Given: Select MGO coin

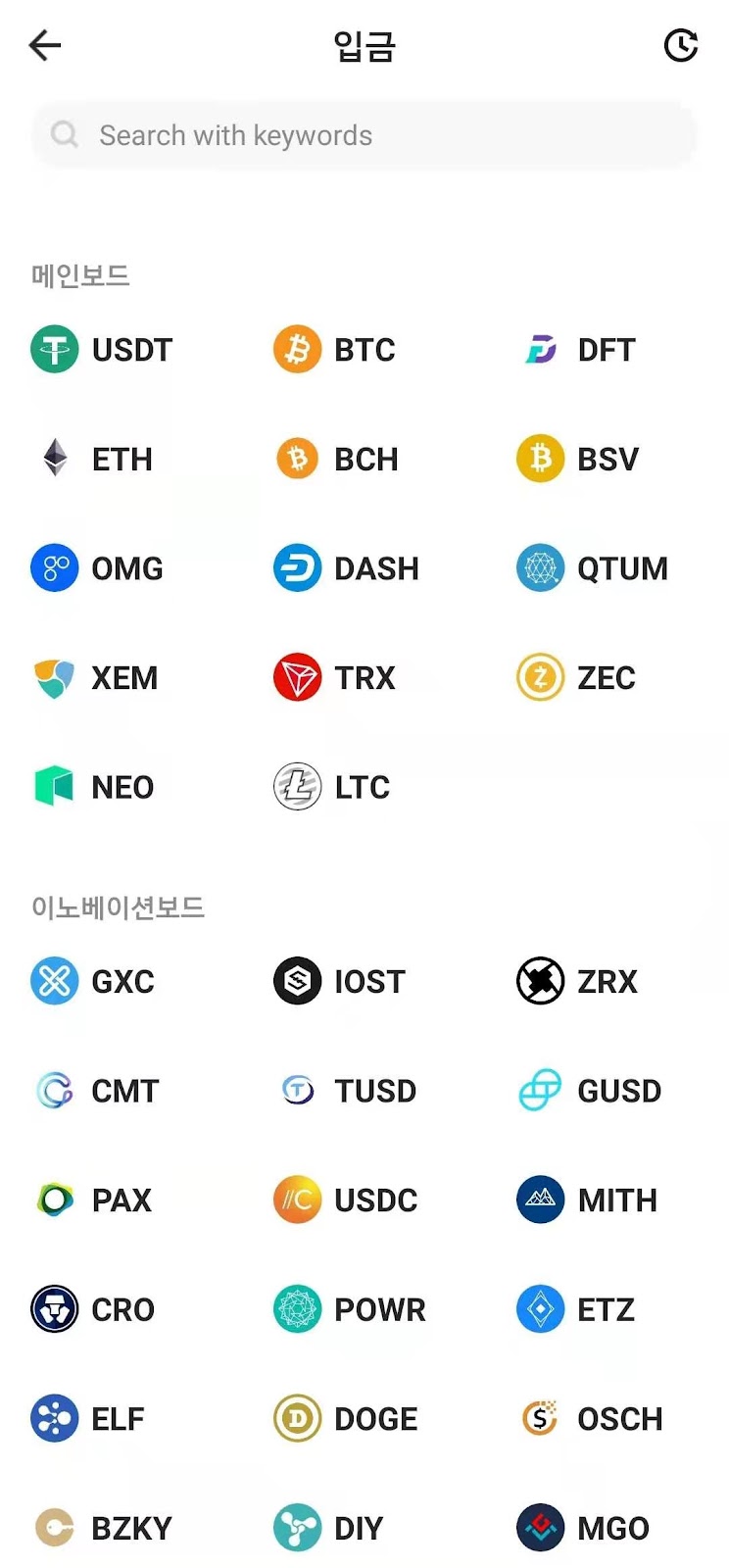Looking at the screenshot, I should point(584,1528).
